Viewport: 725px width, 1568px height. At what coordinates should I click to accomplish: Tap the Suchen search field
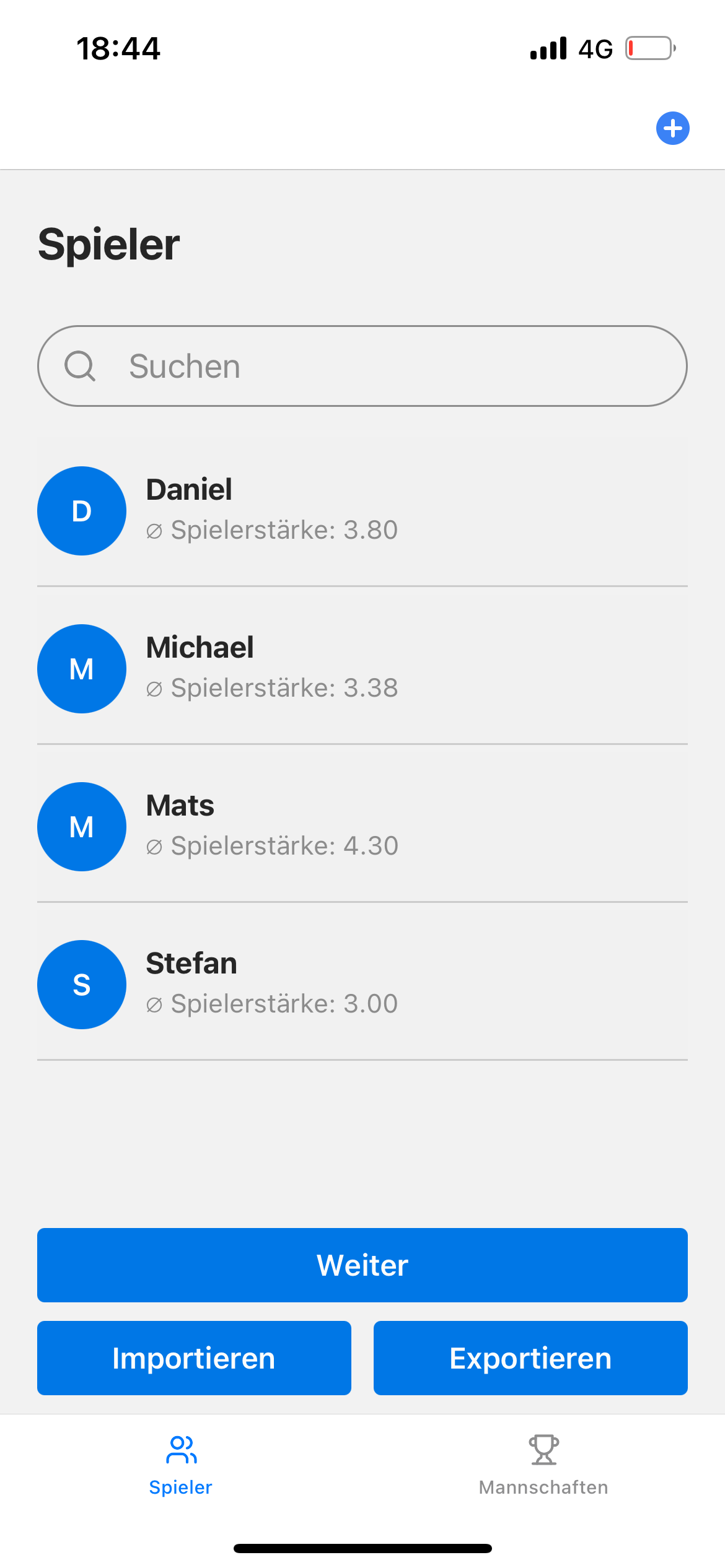[362, 366]
